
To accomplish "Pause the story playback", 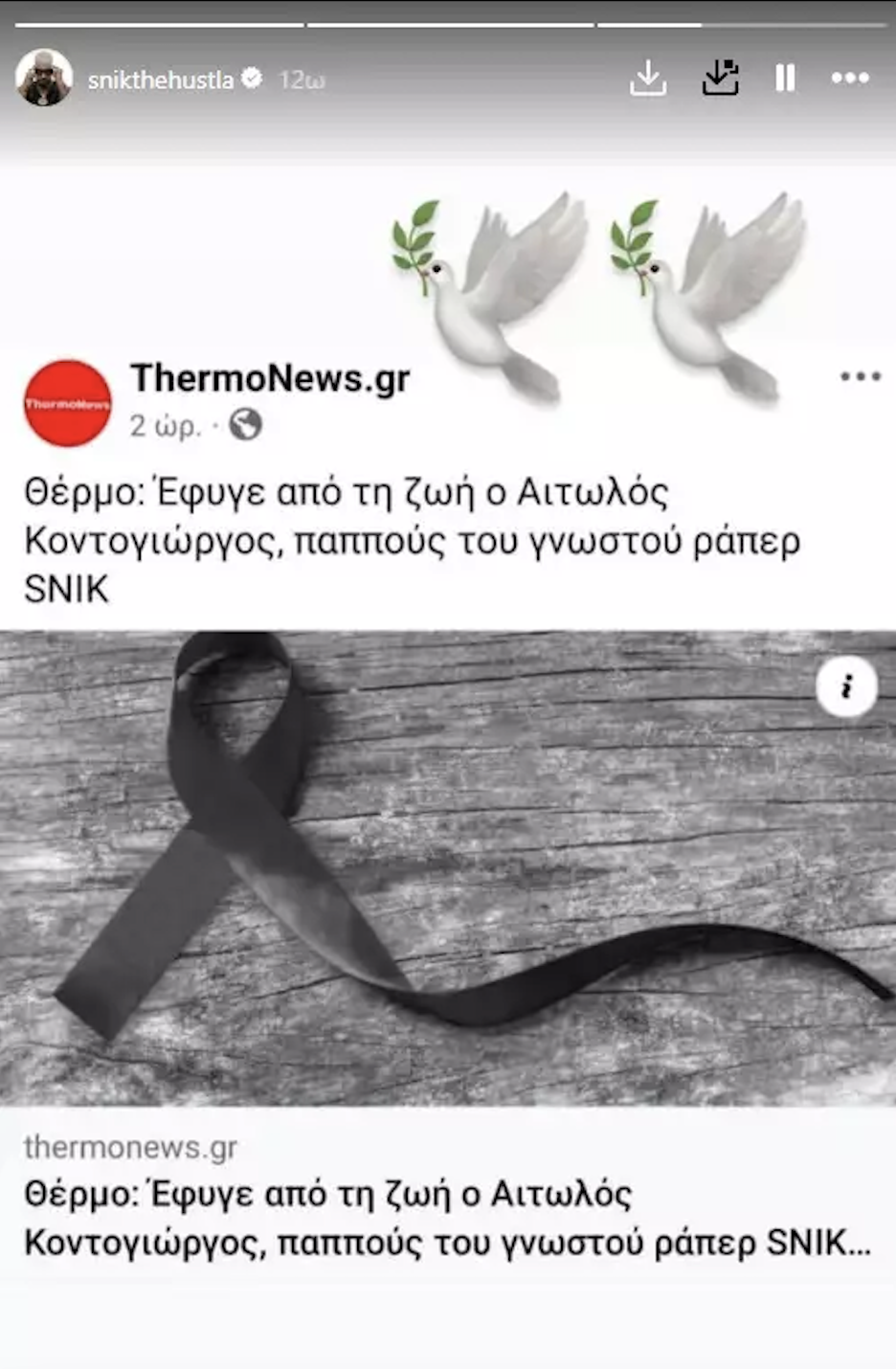I will coord(785,79).
